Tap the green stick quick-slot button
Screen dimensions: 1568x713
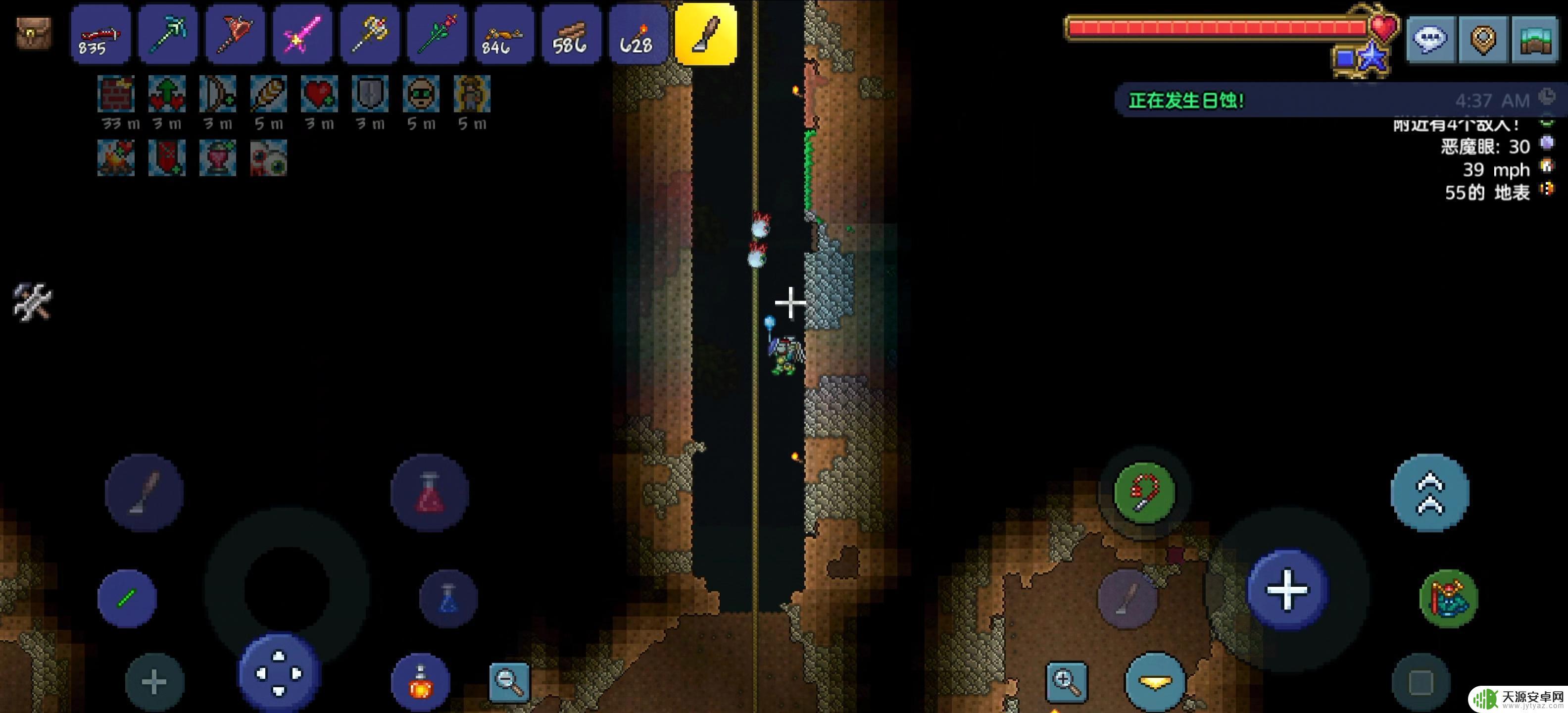(x=127, y=599)
